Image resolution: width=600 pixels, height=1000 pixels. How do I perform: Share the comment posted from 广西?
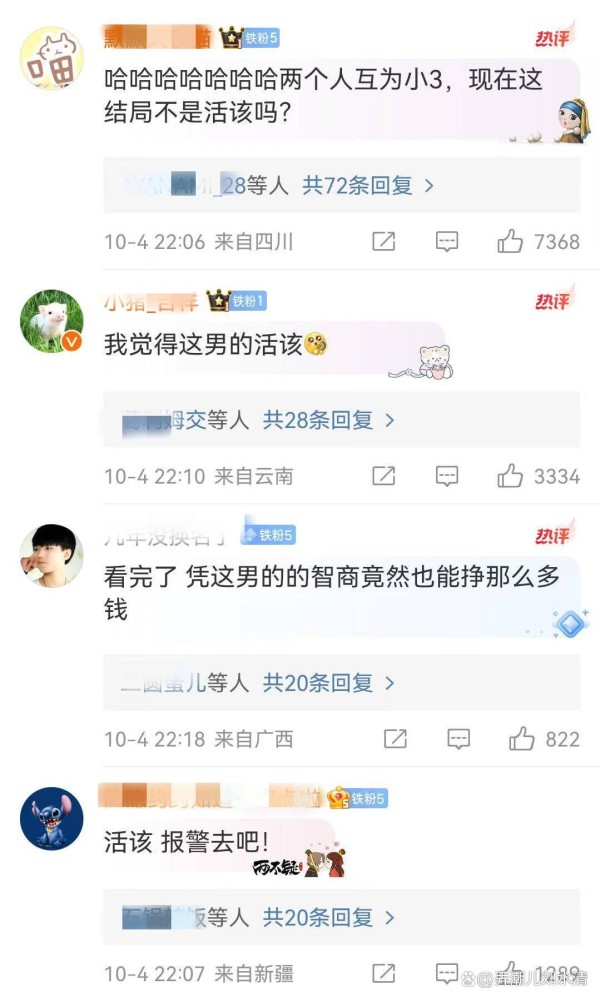coord(395,739)
